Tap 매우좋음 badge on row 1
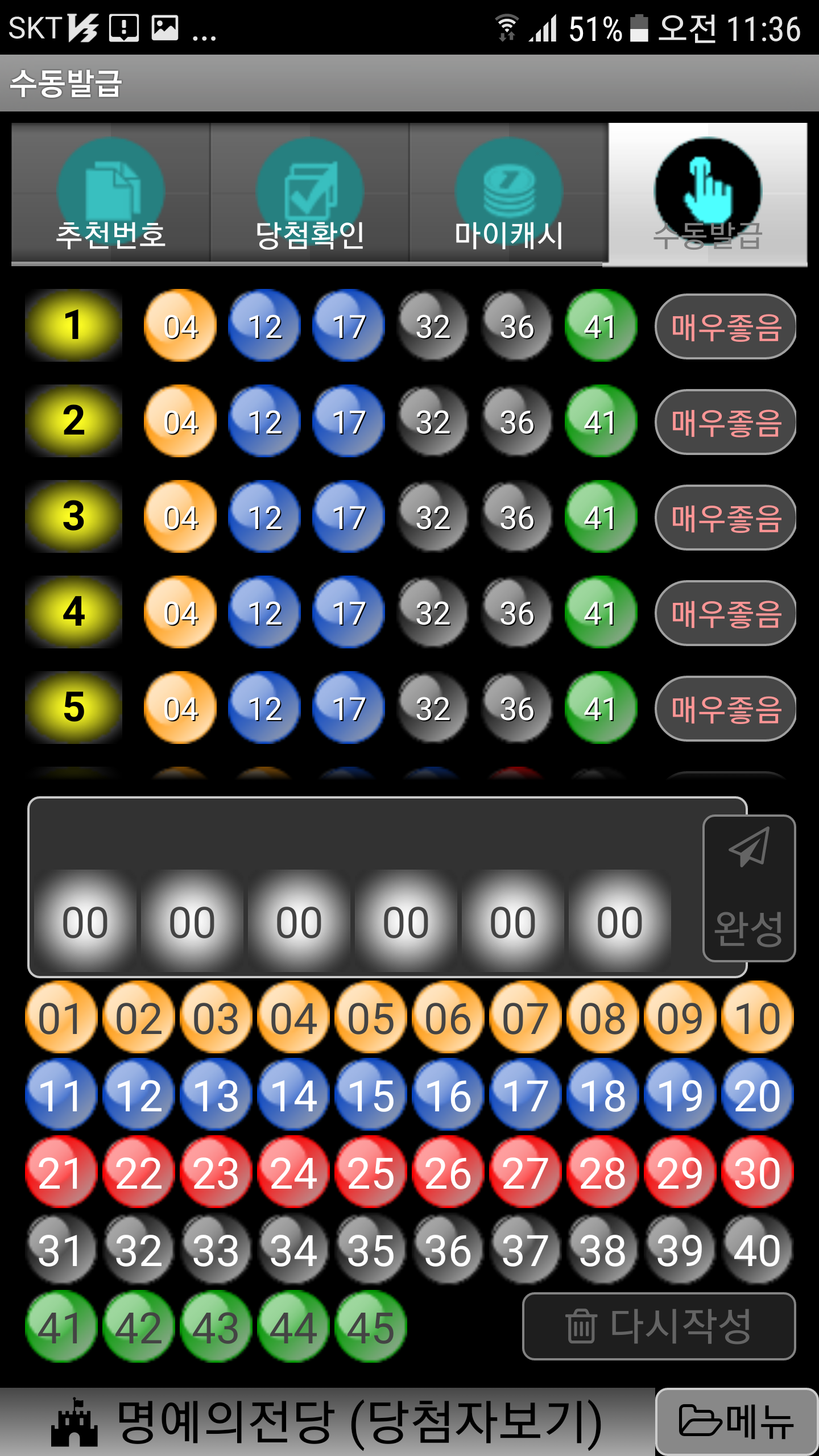The width and height of the screenshot is (819, 1456). [726, 326]
